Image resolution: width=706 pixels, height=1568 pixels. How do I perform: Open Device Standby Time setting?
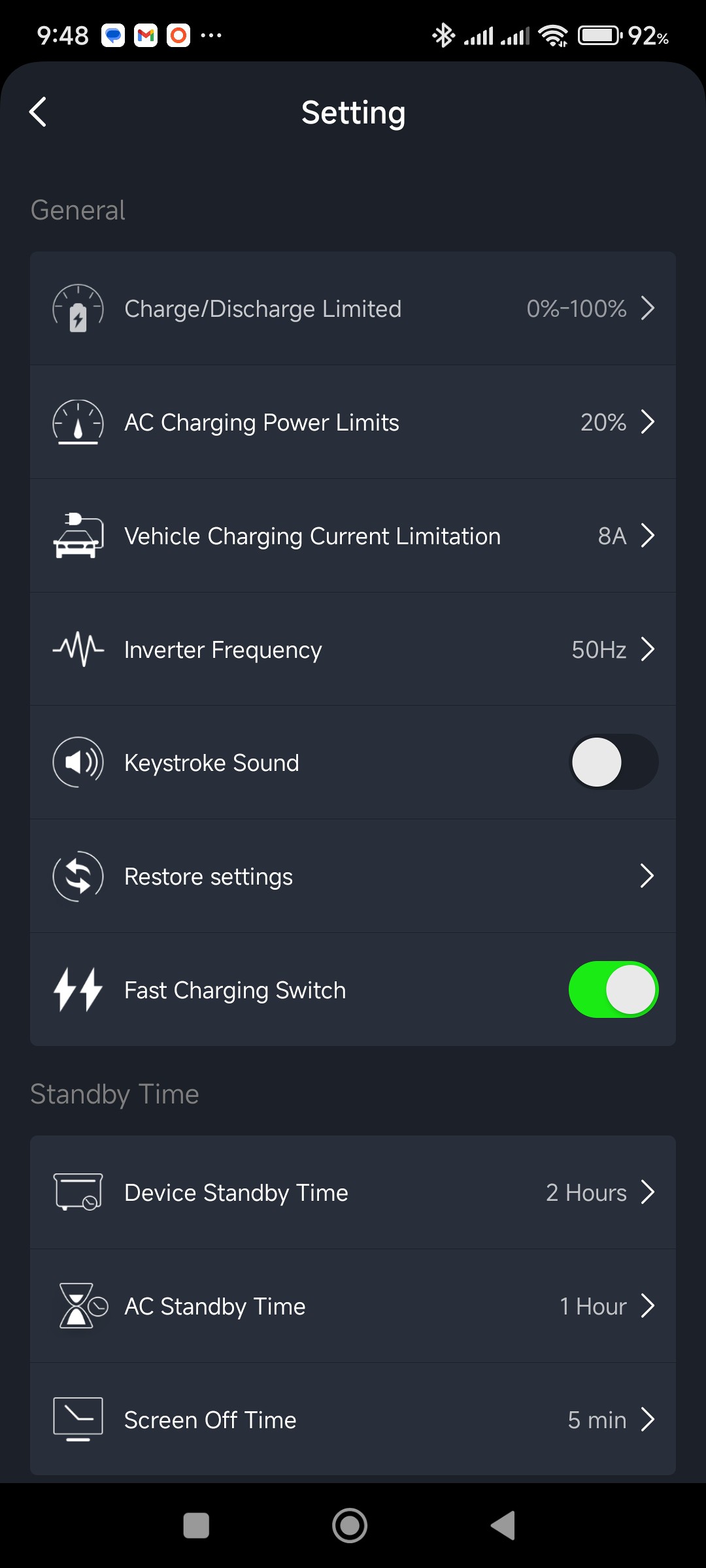(353, 1192)
